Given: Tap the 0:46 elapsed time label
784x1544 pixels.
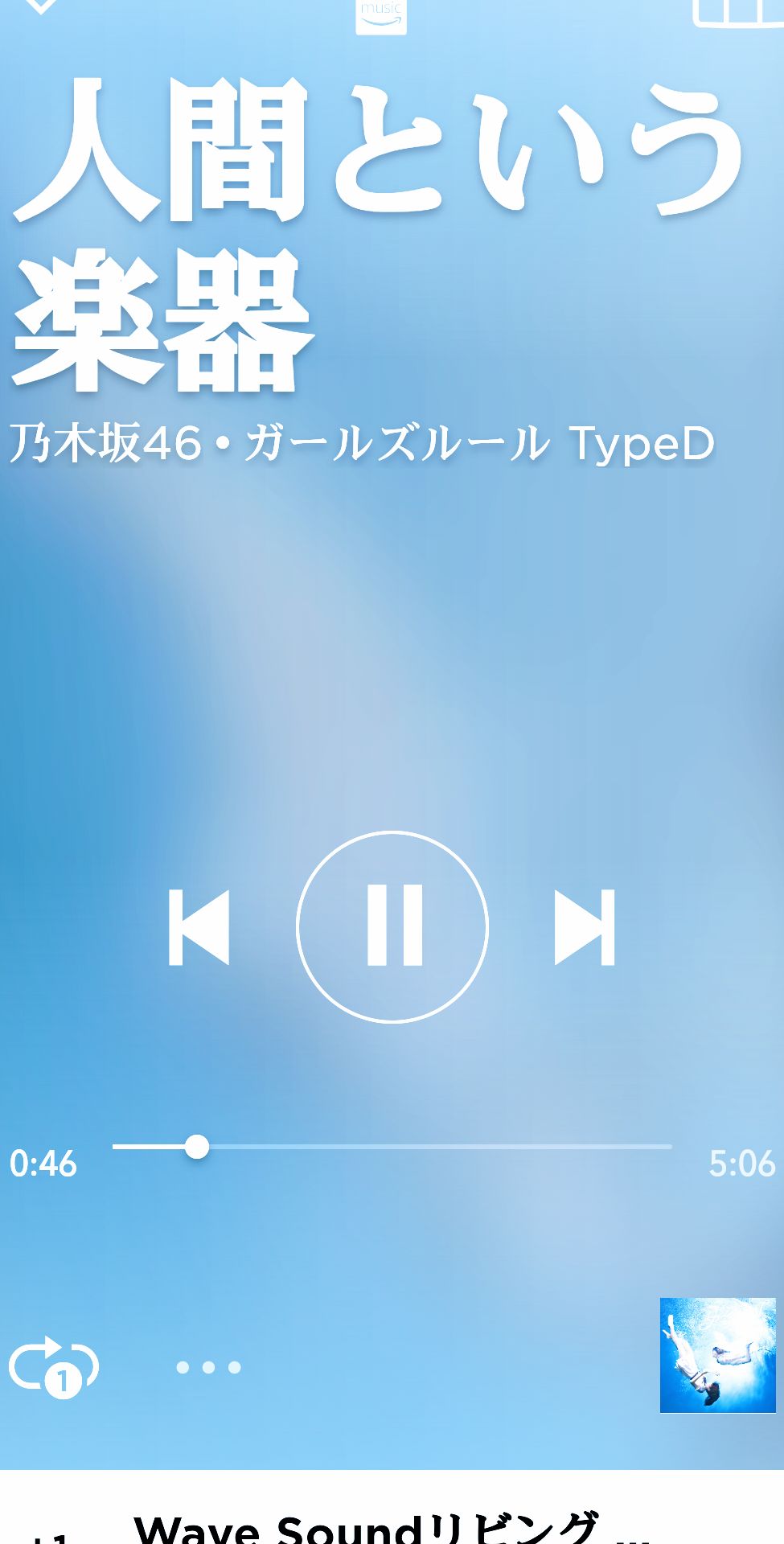Looking at the screenshot, I should click(x=42, y=1162).
